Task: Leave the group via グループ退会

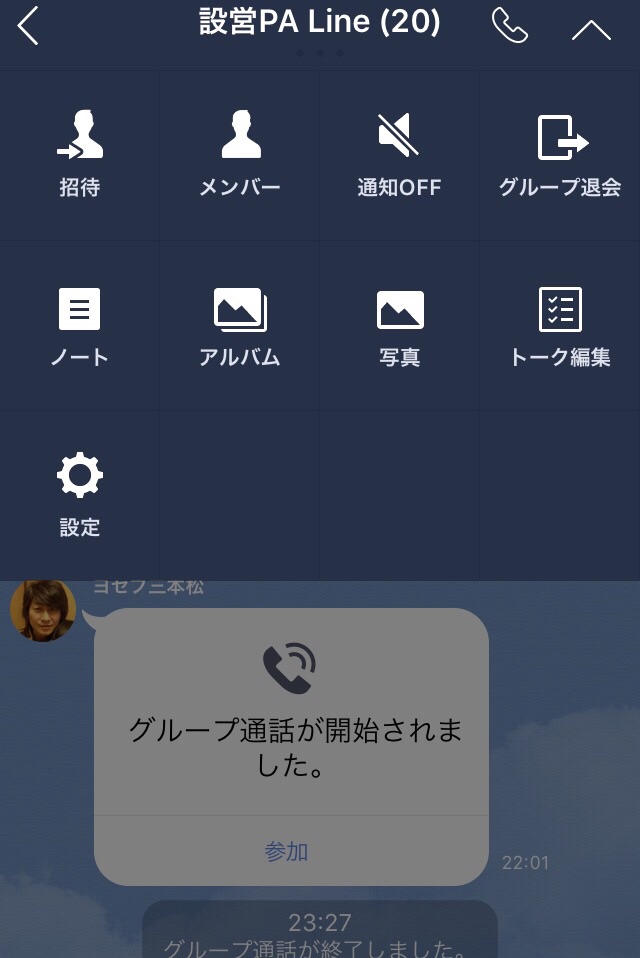Action: (560, 155)
